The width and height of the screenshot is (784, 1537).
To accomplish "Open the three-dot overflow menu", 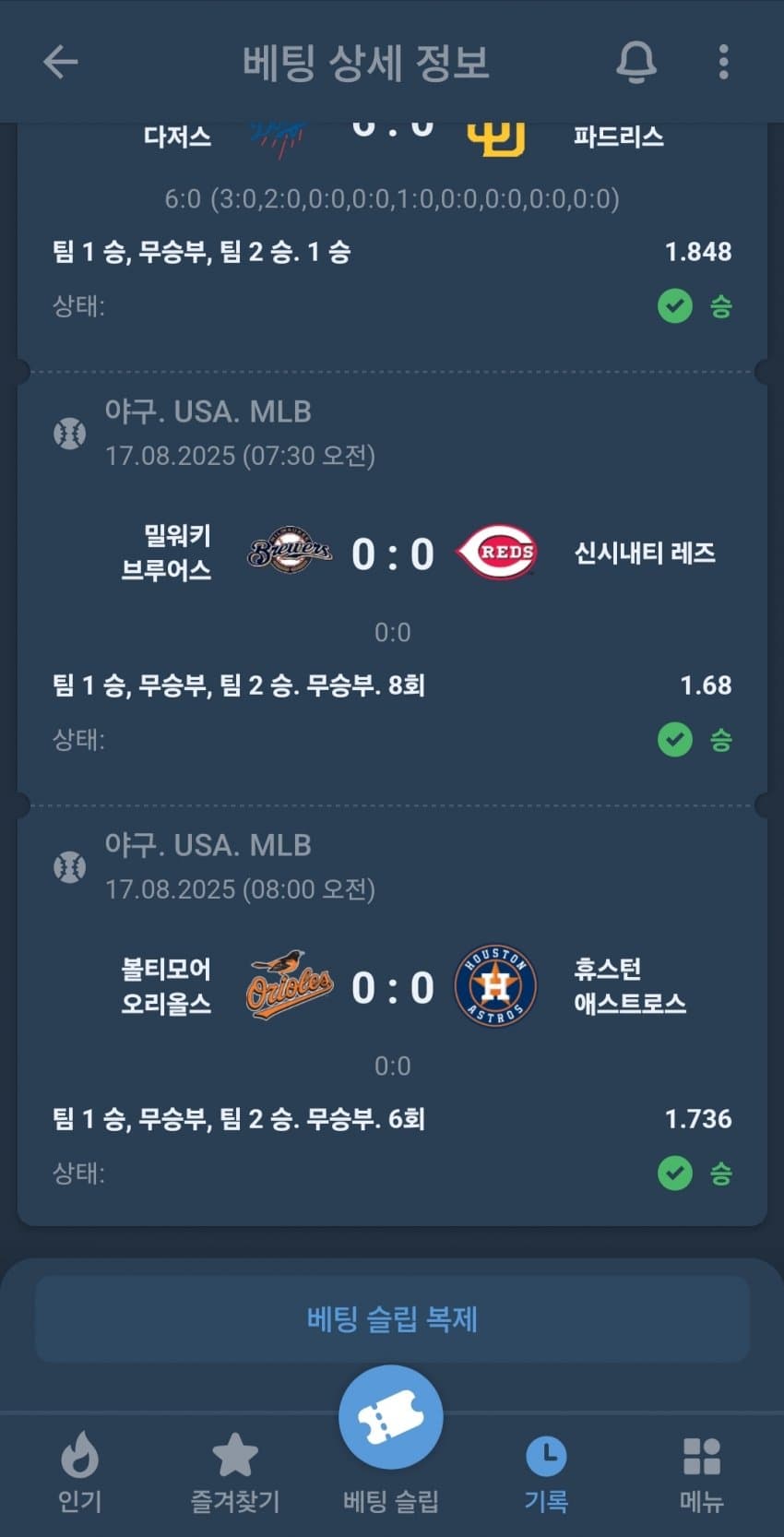I will 723,62.
